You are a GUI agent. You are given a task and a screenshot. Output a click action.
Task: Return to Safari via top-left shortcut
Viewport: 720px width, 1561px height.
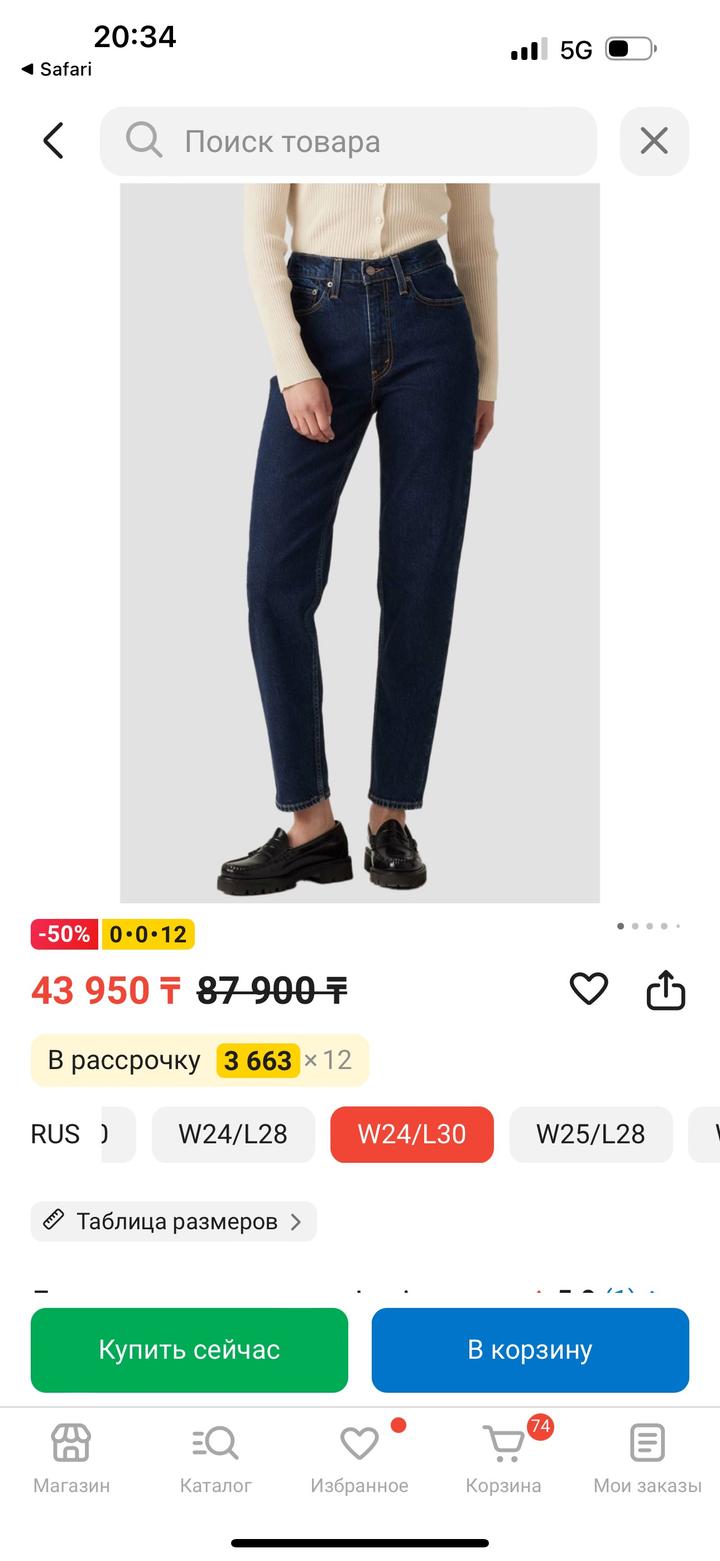pos(55,70)
